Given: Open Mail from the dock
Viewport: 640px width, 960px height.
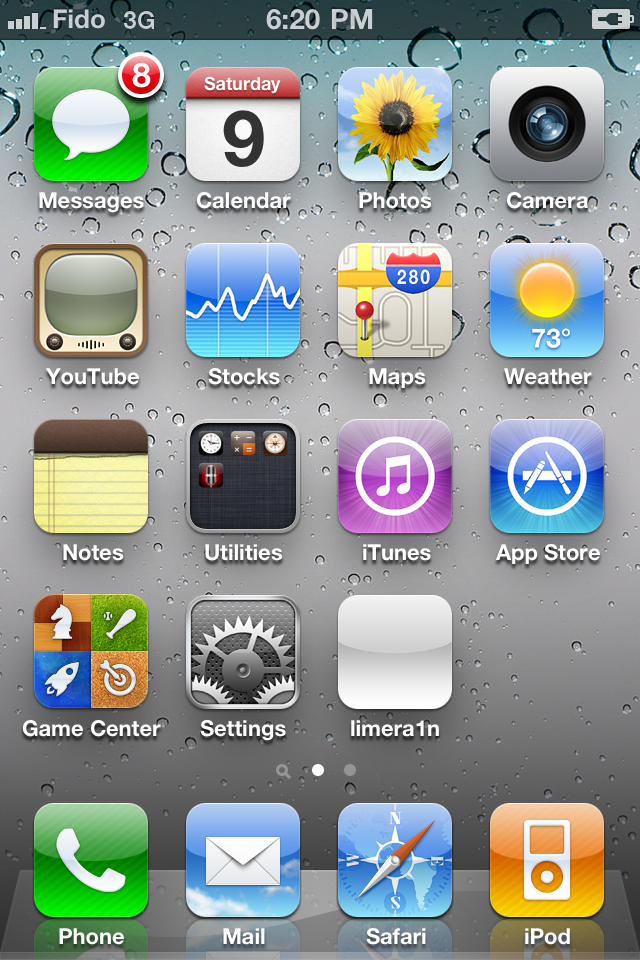Looking at the screenshot, I should (x=243, y=861).
